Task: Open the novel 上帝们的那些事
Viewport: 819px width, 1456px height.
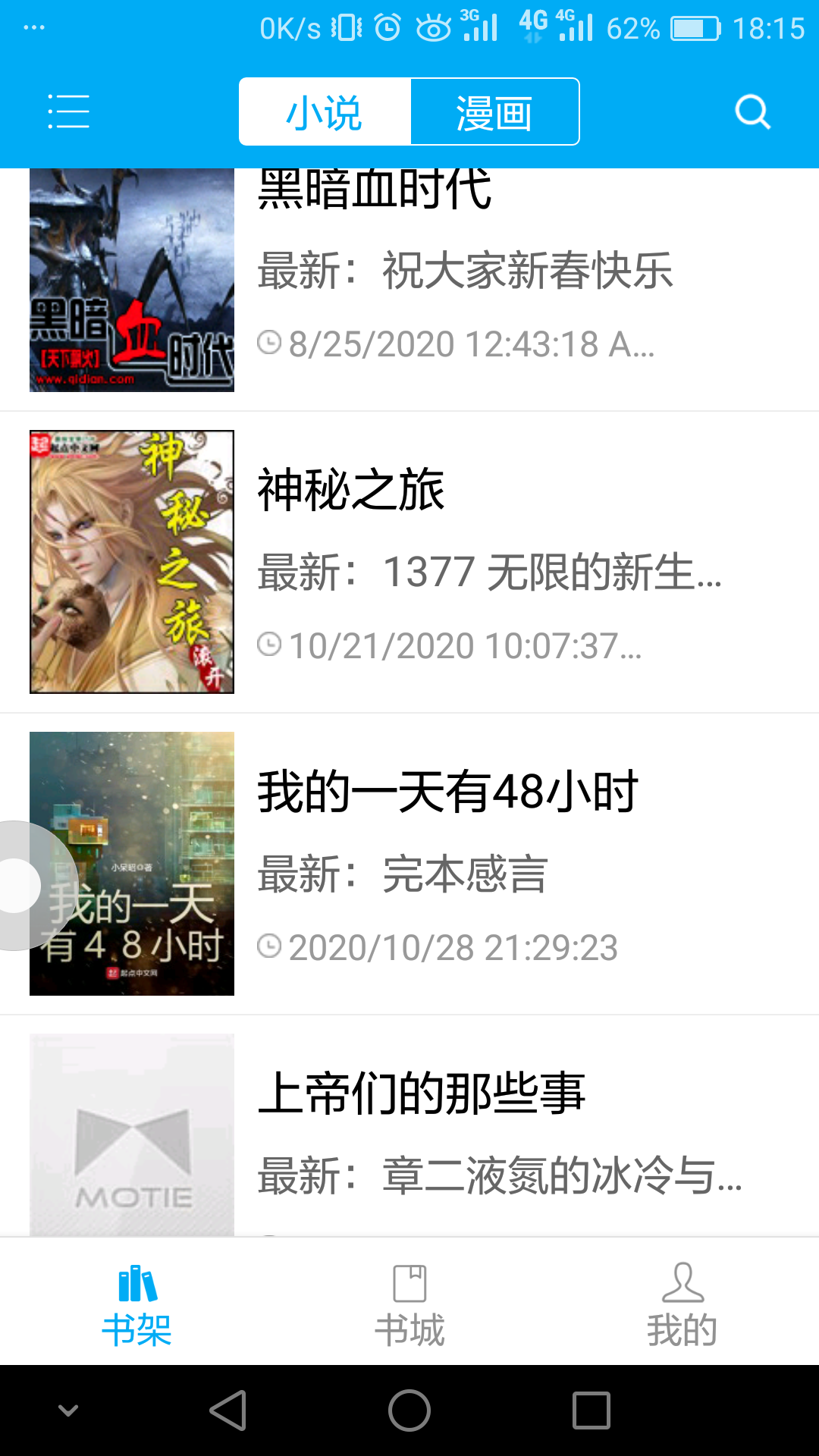Action: 409,1130
